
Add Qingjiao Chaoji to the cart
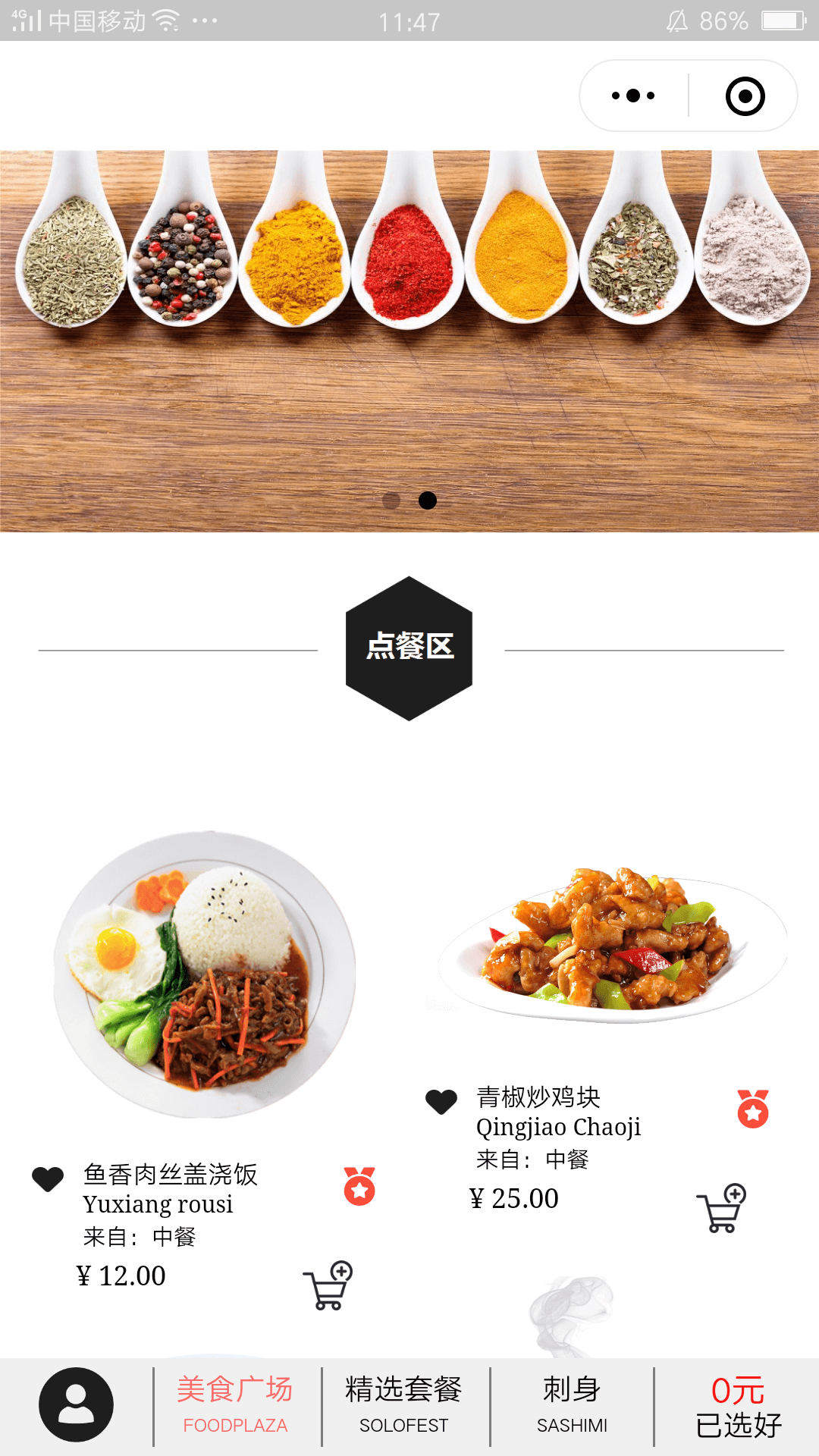[x=722, y=1208]
